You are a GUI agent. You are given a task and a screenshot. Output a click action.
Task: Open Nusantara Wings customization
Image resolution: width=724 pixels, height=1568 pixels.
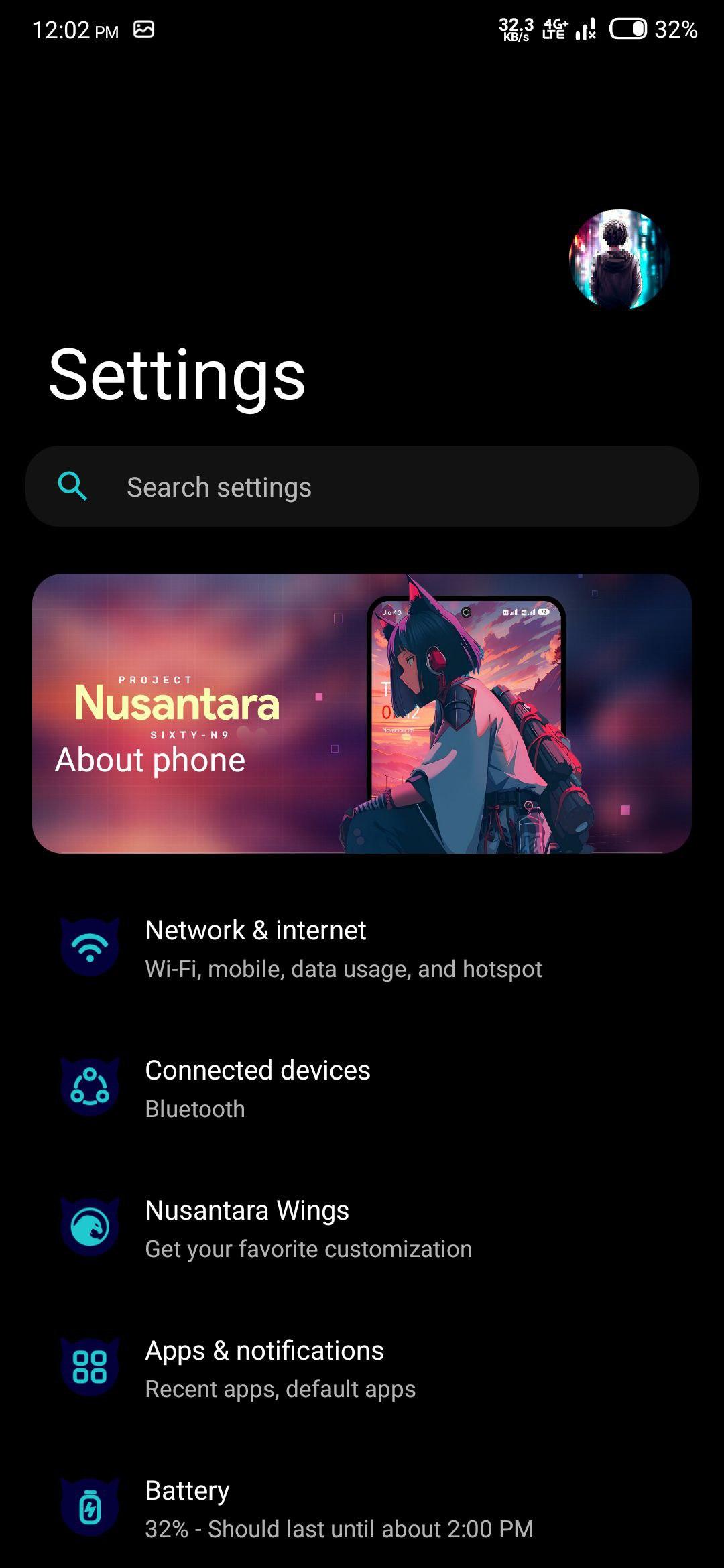[362, 1229]
